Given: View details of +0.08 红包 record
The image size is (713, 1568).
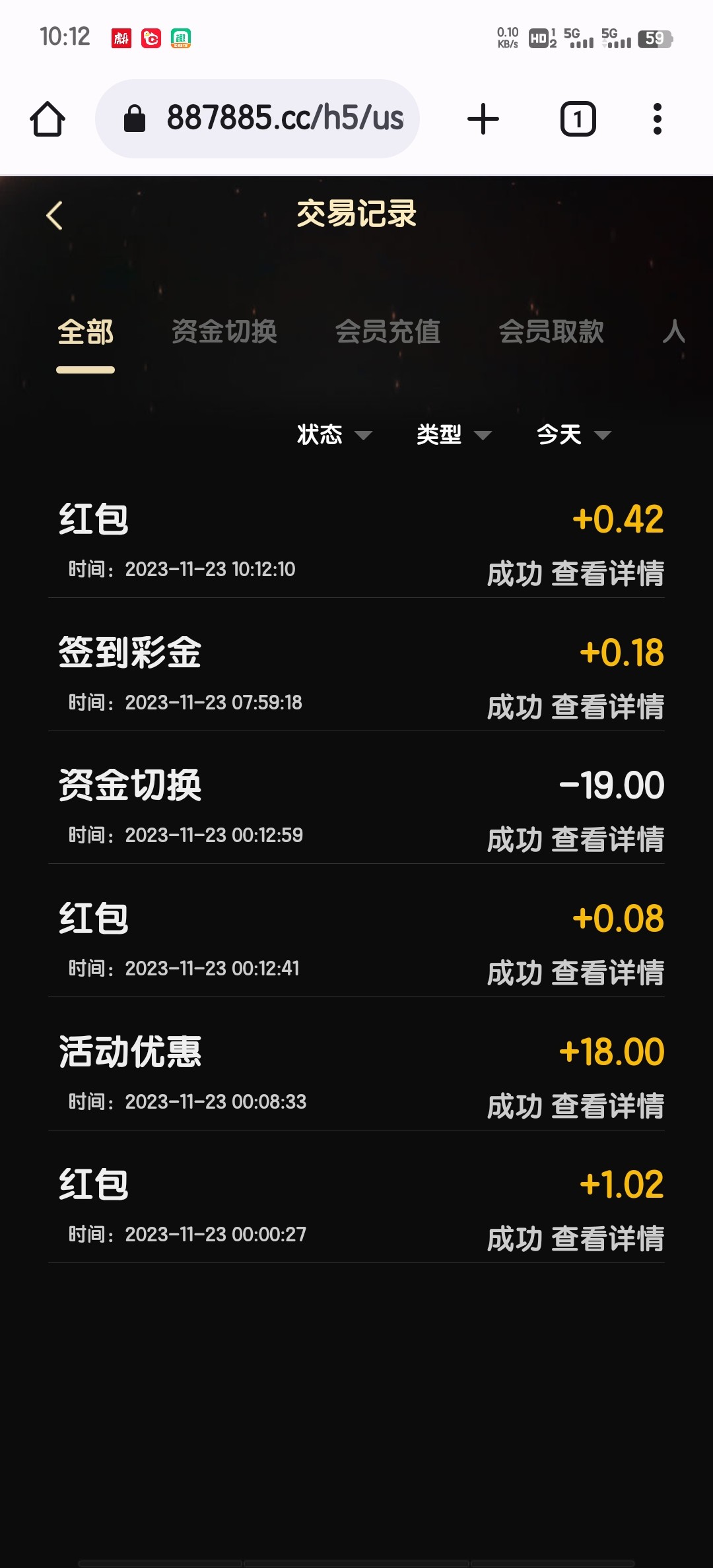Looking at the screenshot, I should click(607, 973).
